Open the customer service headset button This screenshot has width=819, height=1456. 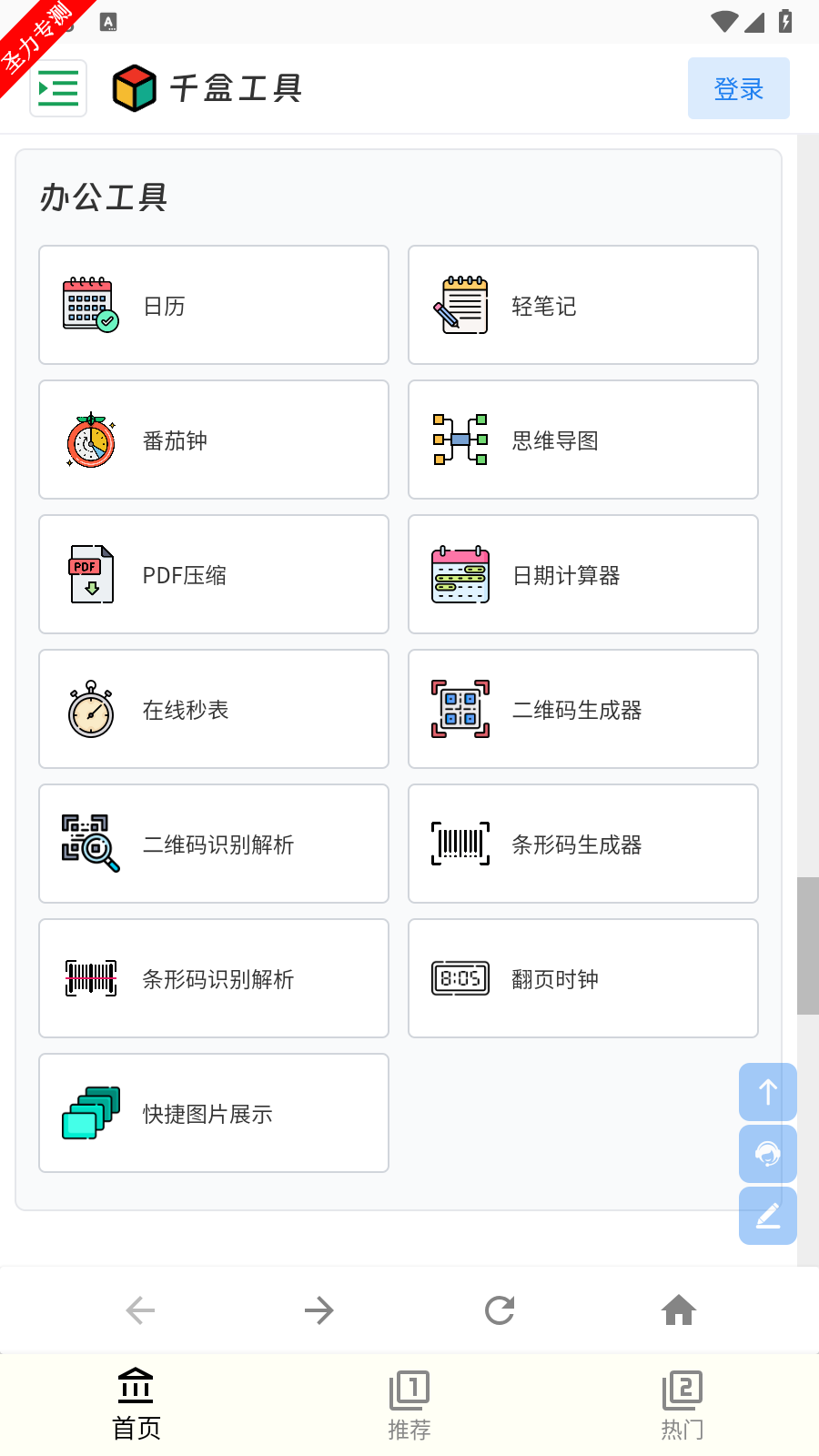(768, 1154)
